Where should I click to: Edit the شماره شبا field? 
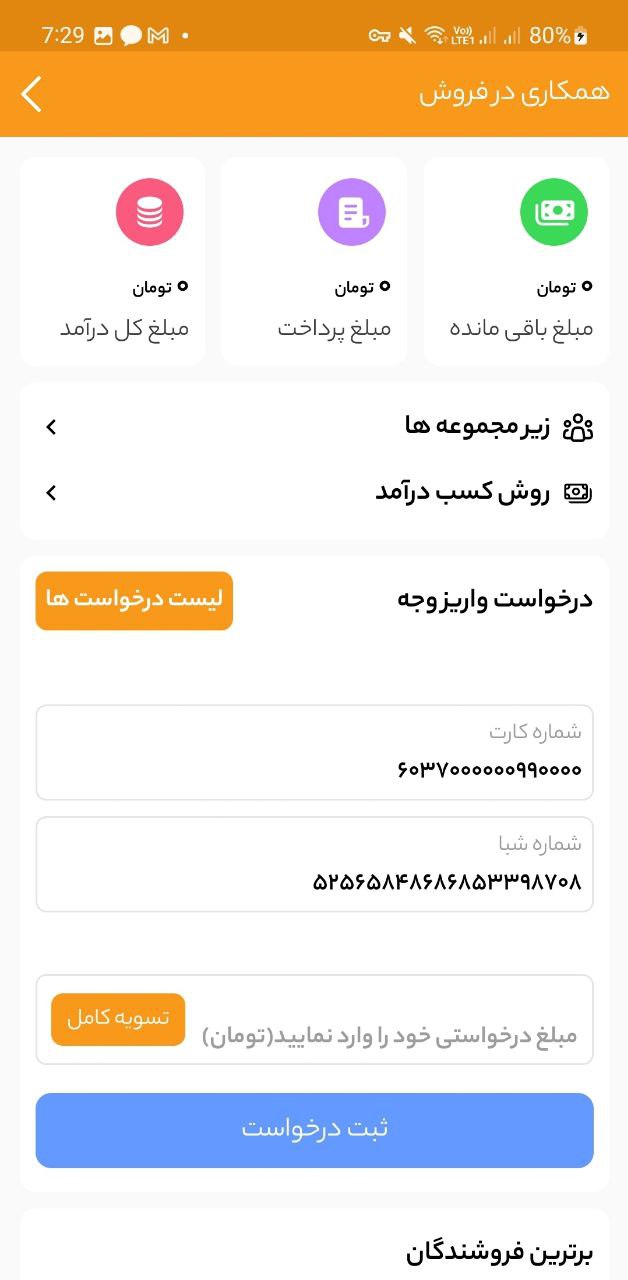[x=314, y=864]
